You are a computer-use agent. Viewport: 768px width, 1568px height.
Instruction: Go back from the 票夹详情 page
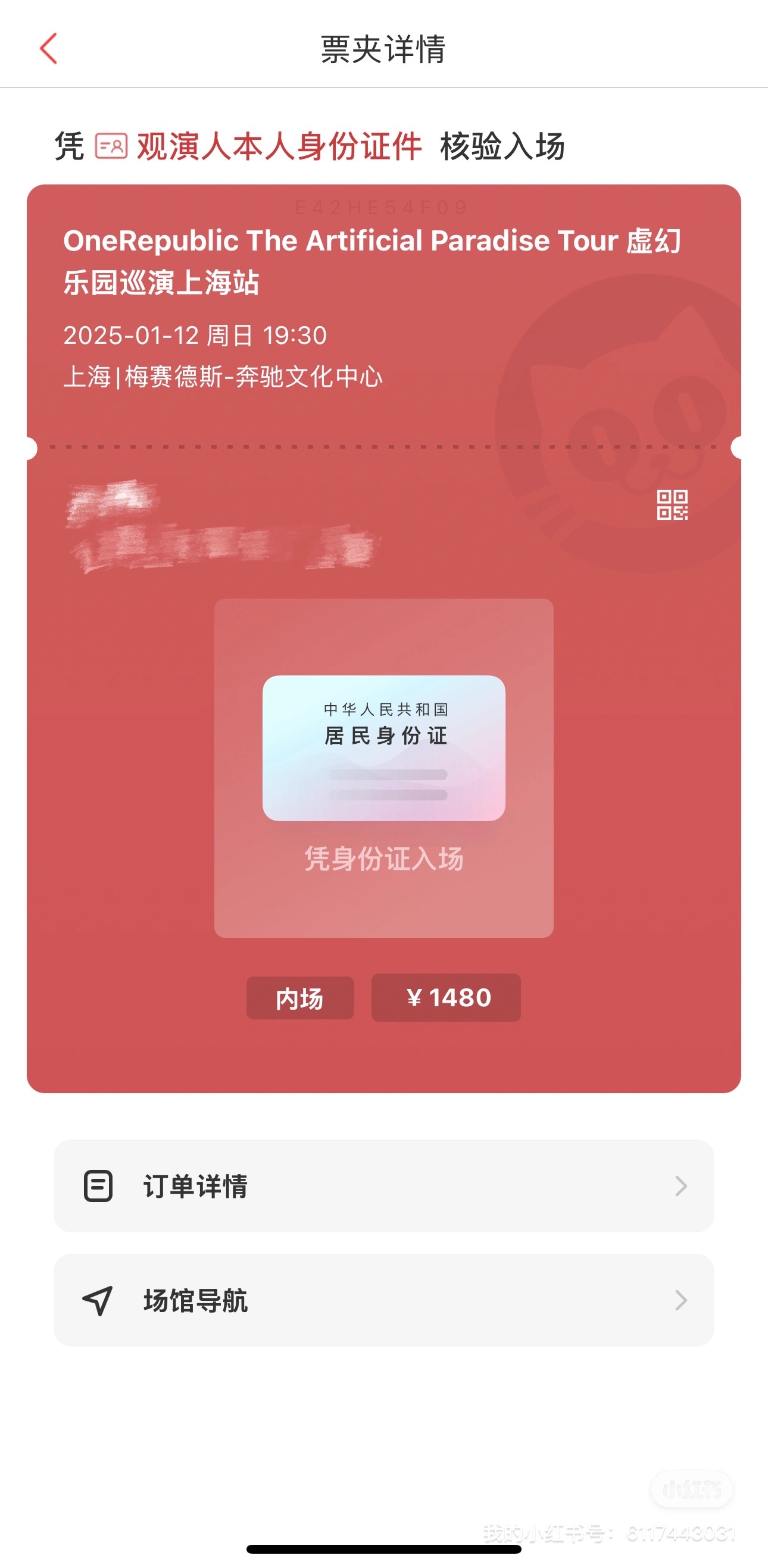point(49,49)
